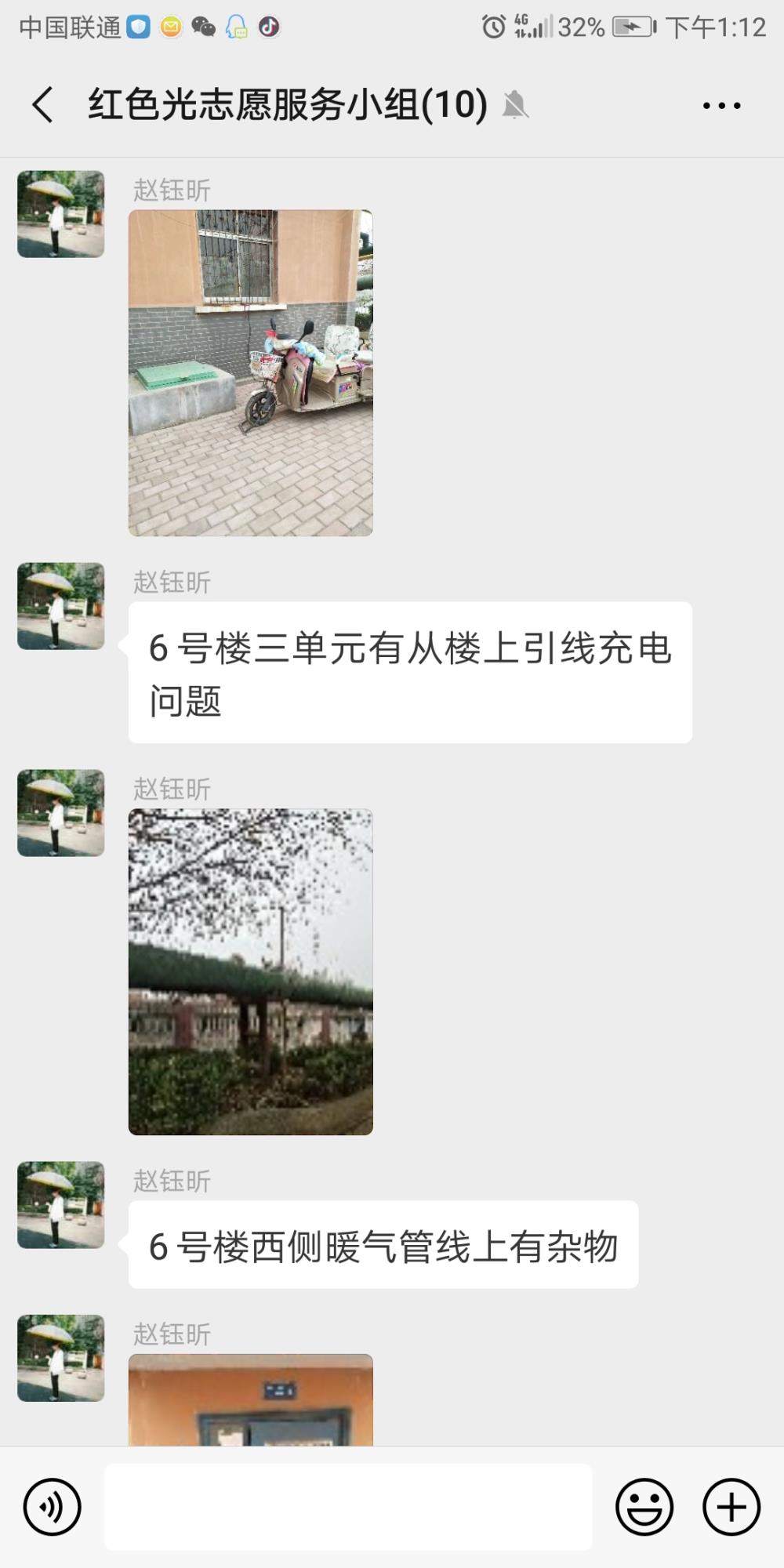The image size is (784, 1568).
Task: Open the group chat options menu
Action: pyautogui.click(x=721, y=105)
